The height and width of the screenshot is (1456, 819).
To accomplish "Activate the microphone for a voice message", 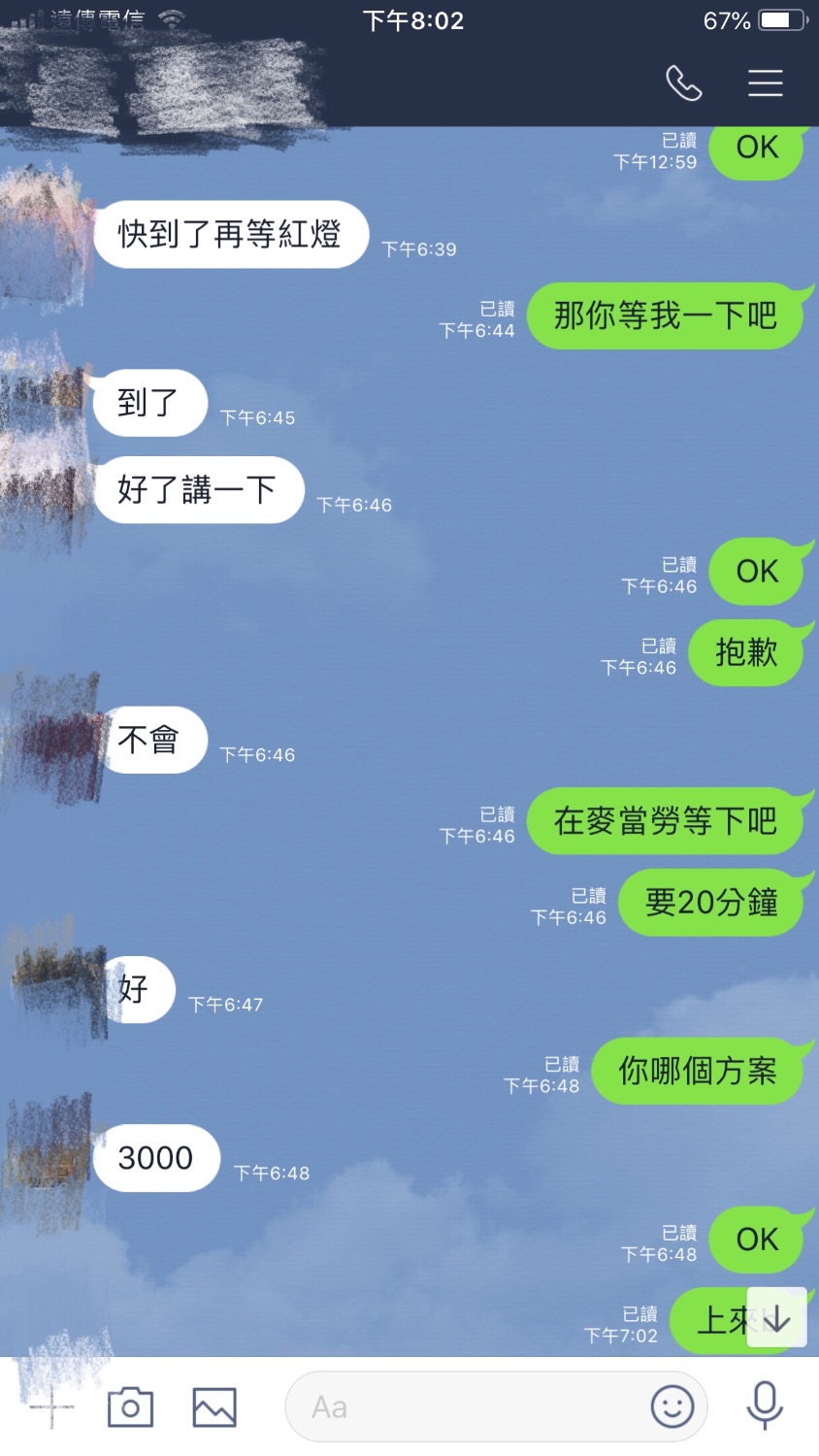I will point(766,1406).
